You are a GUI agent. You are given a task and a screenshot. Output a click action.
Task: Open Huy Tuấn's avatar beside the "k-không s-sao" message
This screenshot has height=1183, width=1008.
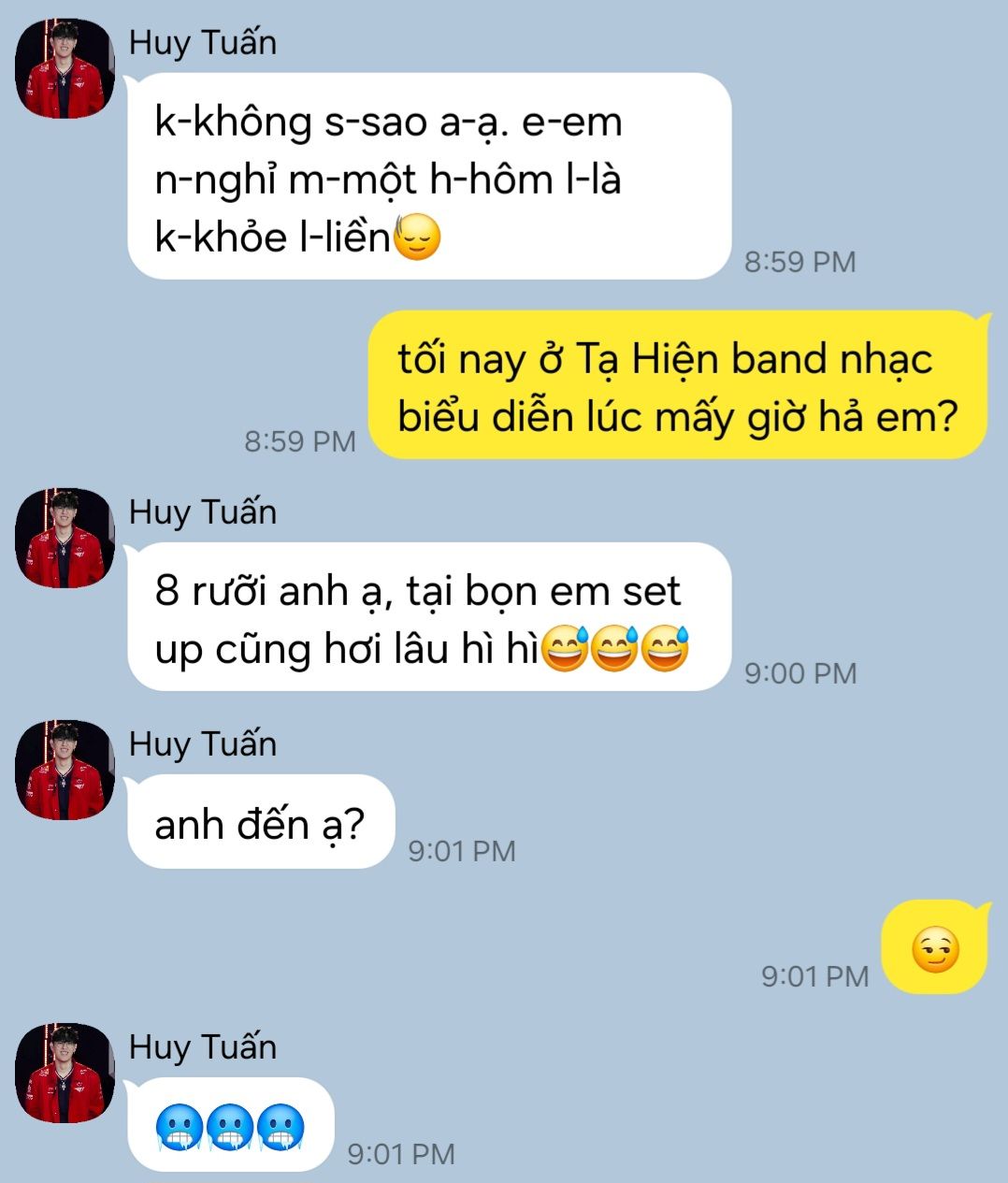(65, 68)
